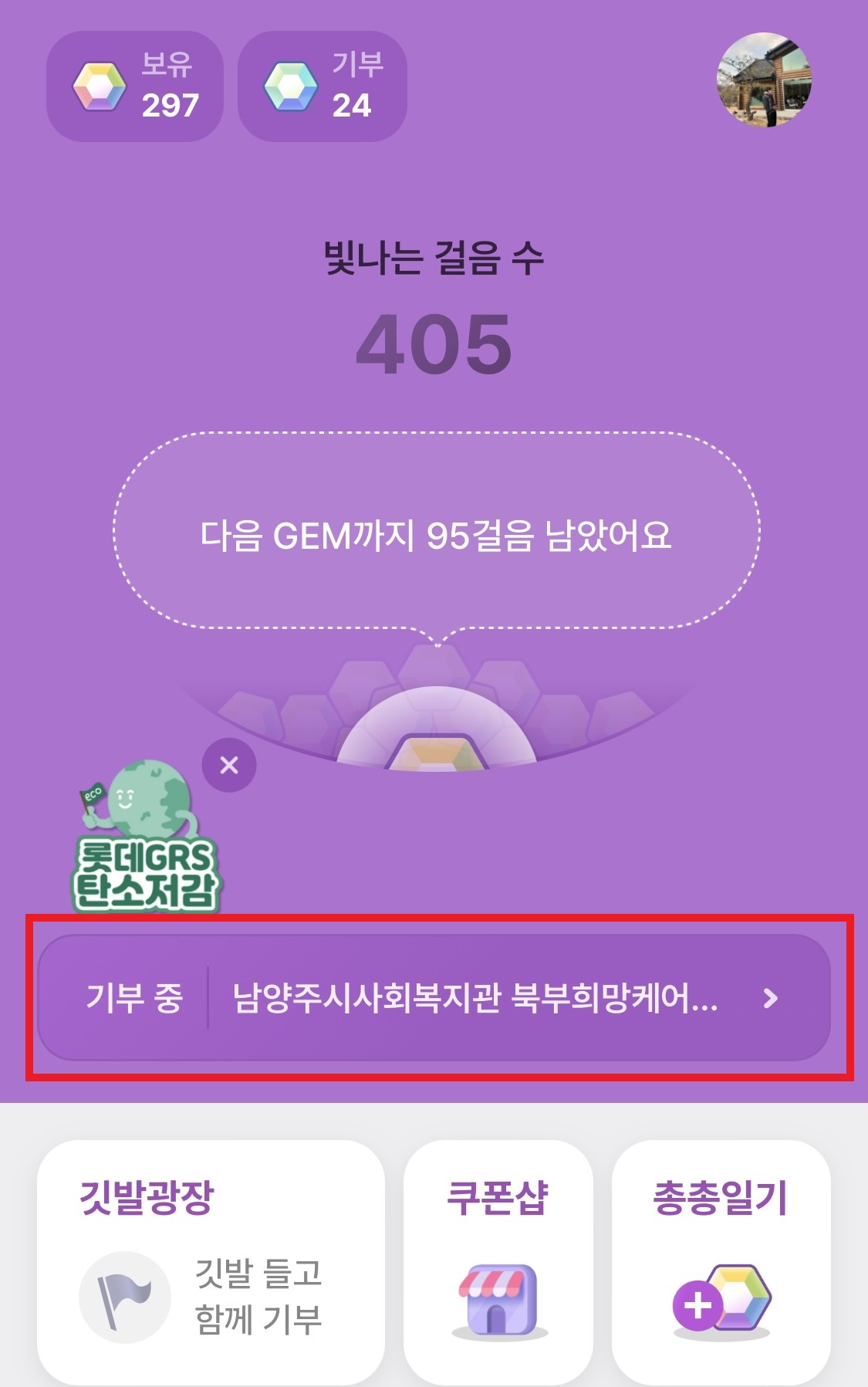Open the 총총일기 diary card

[x=721, y=1260]
